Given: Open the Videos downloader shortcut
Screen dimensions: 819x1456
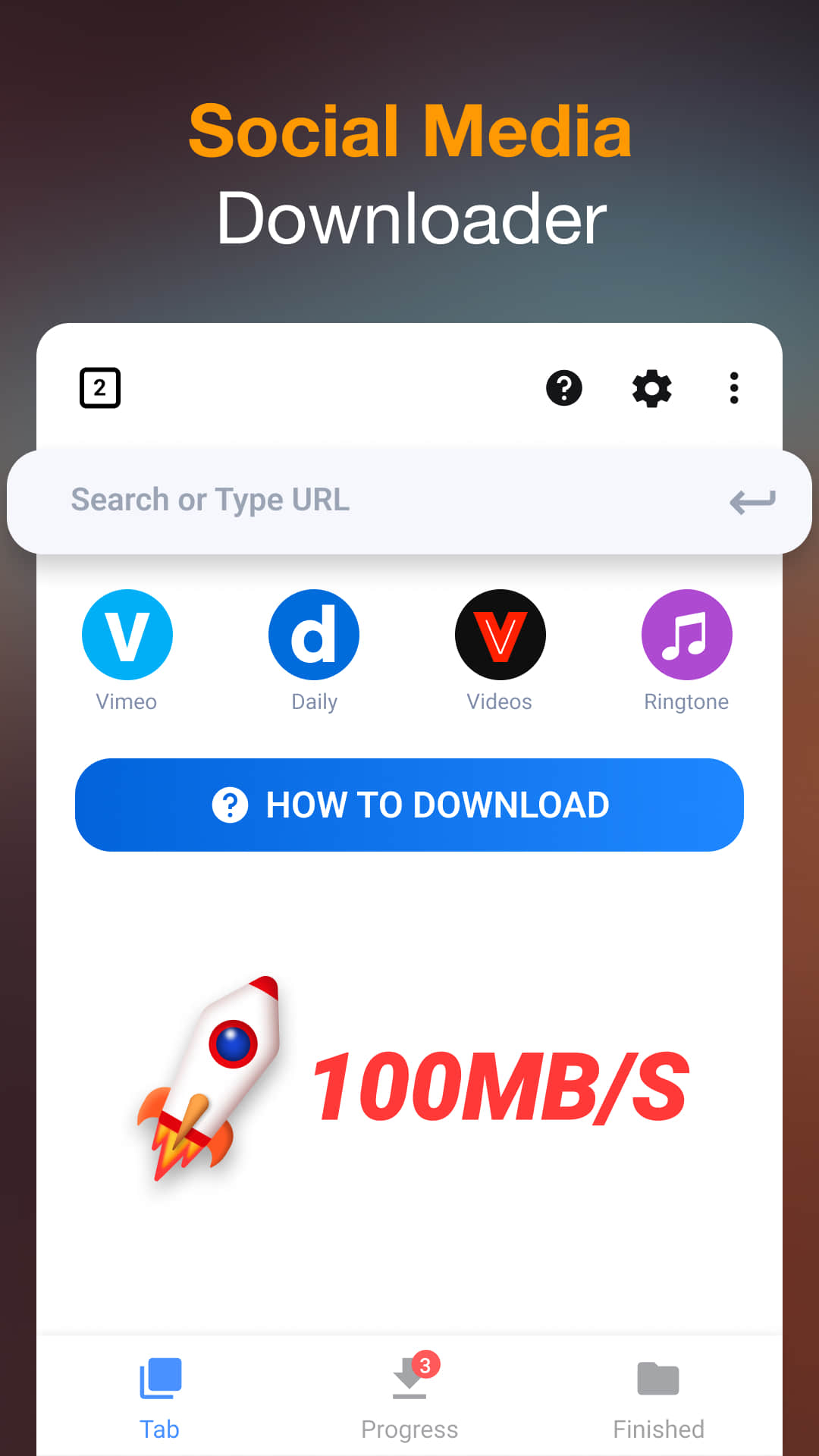Looking at the screenshot, I should (x=500, y=635).
